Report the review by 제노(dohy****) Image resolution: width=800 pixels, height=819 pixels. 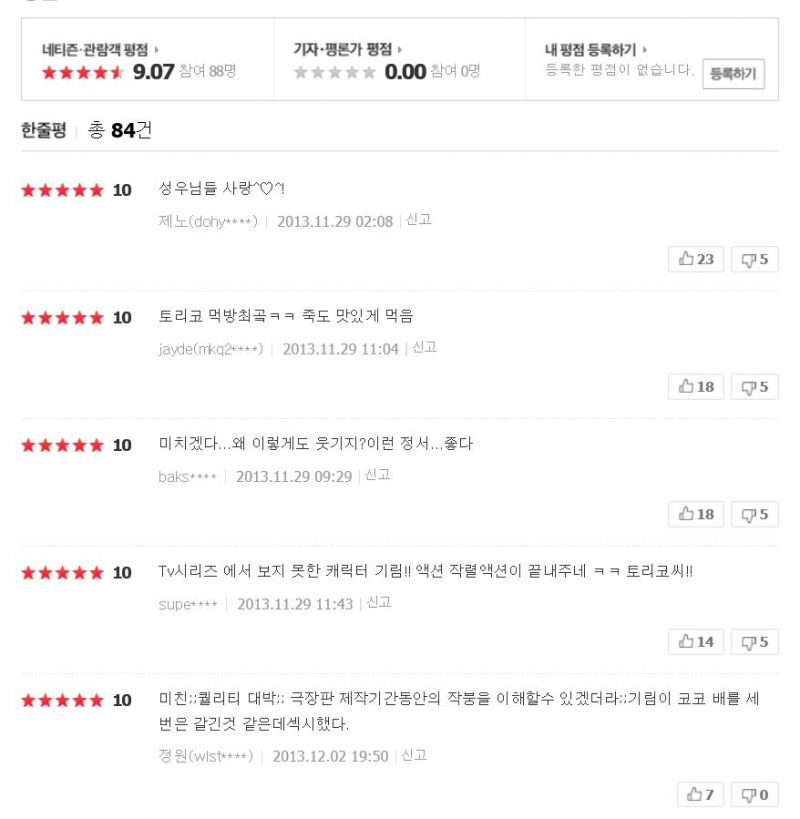[419, 220]
